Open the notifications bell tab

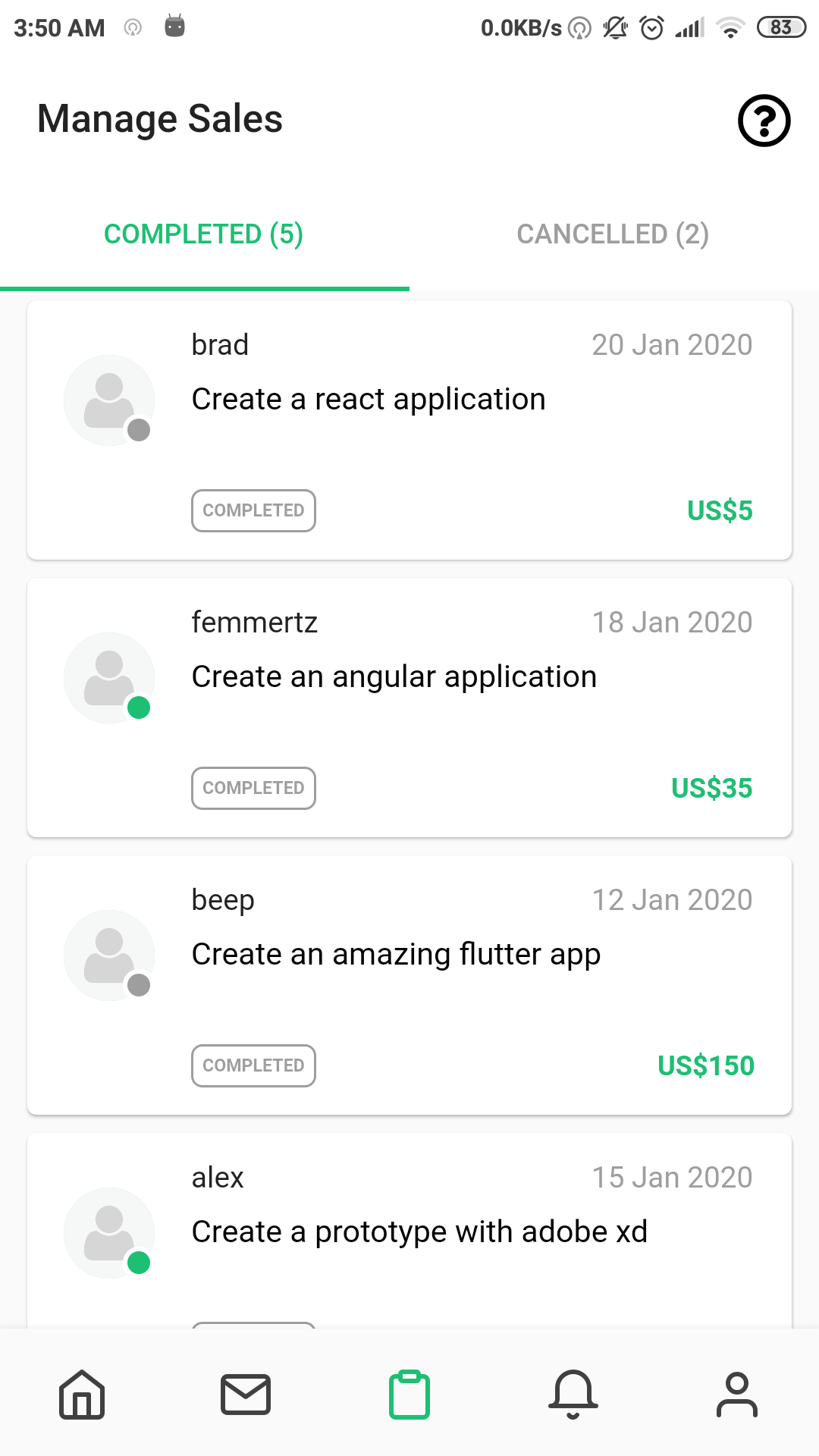pos(573,1394)
